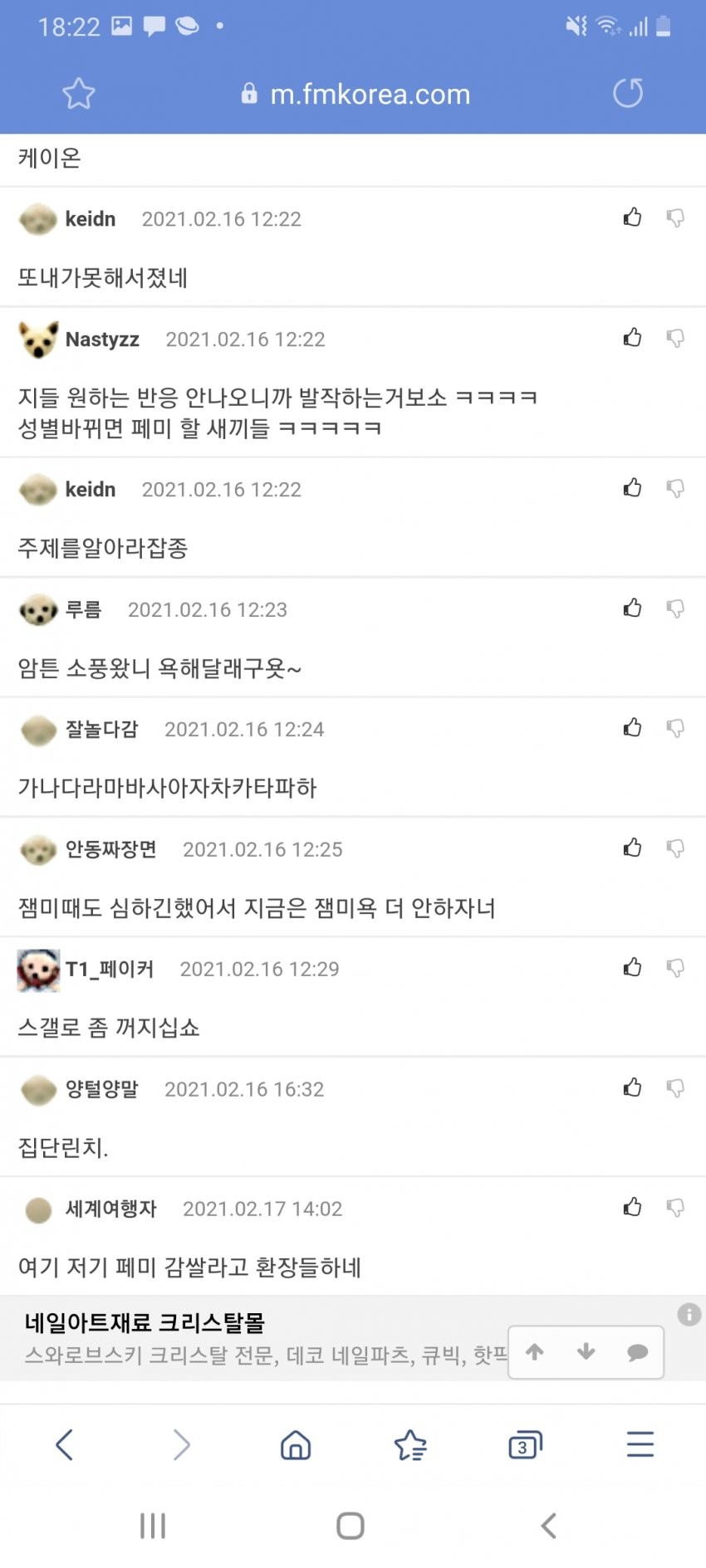The image size is (706, 1568).
Task: Like 세계여행자's comment
Action: 632,1207
